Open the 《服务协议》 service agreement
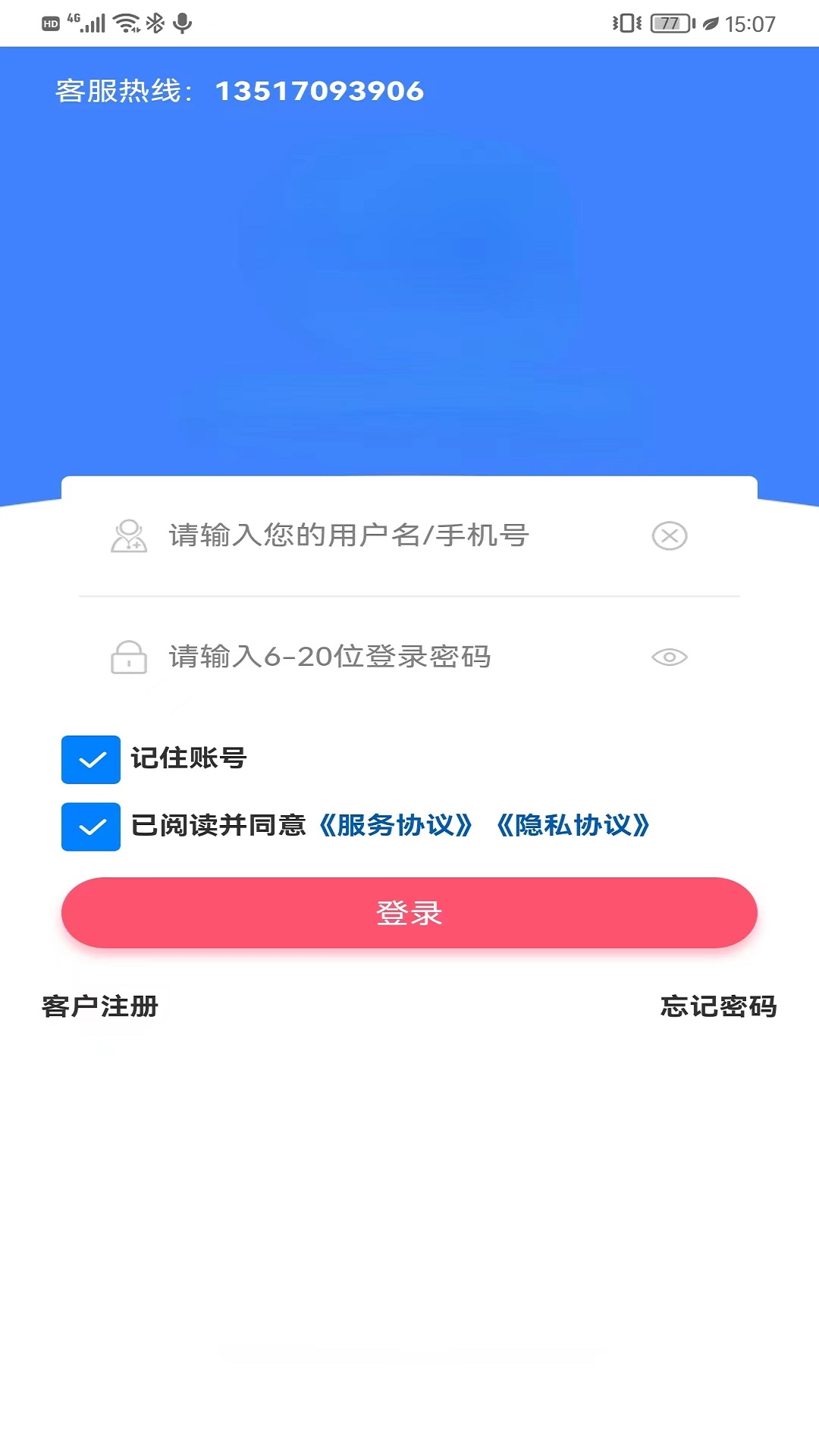 [x=396, y=826]
